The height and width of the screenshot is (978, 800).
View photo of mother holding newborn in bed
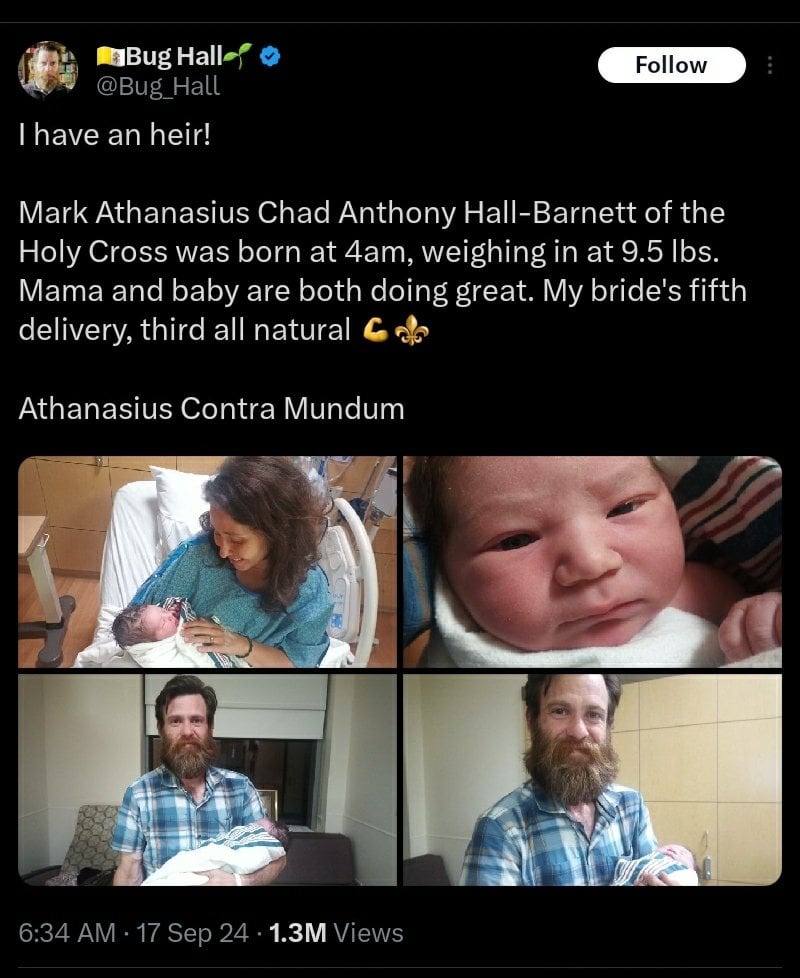tap(207, 562)
